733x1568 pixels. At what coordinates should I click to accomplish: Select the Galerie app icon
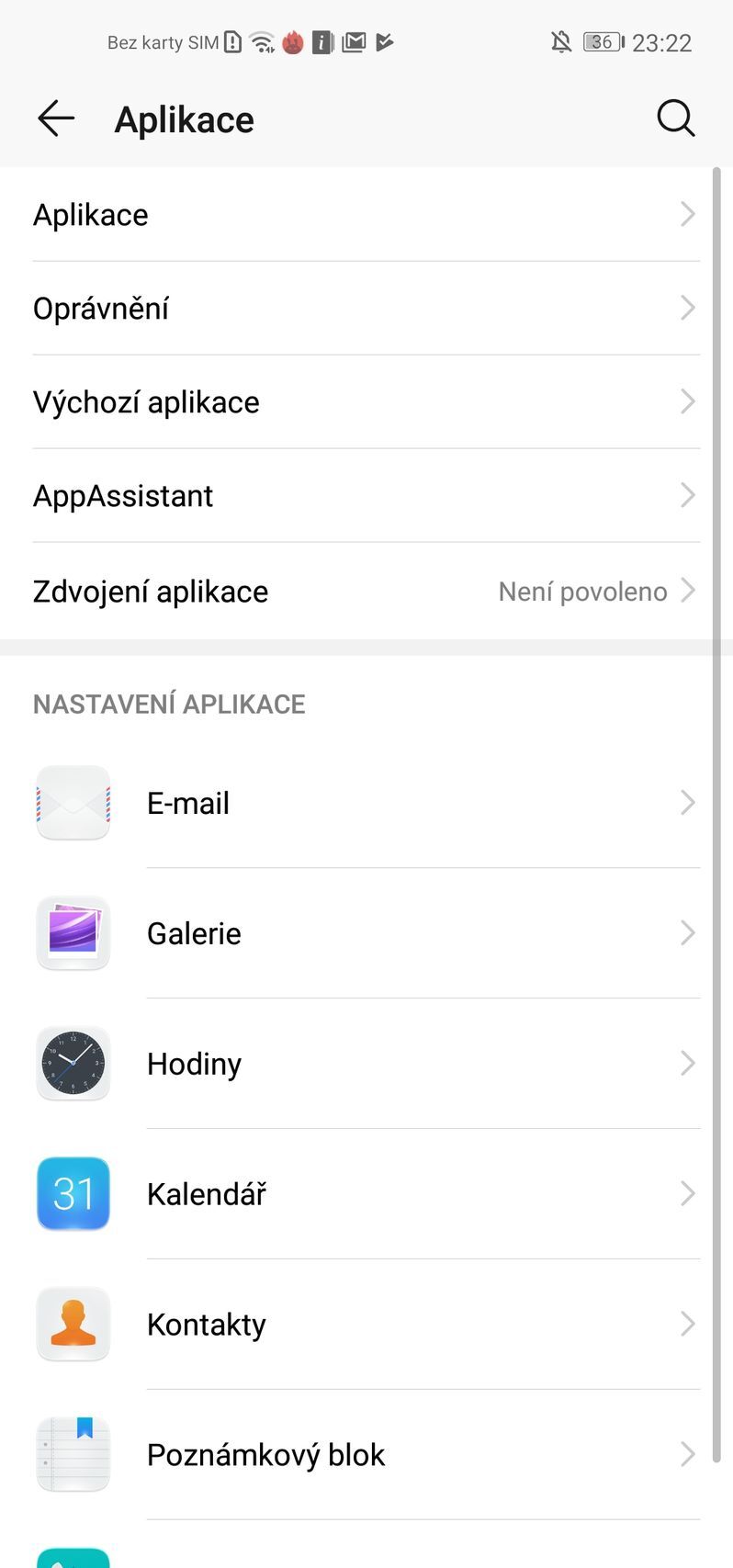73,932
